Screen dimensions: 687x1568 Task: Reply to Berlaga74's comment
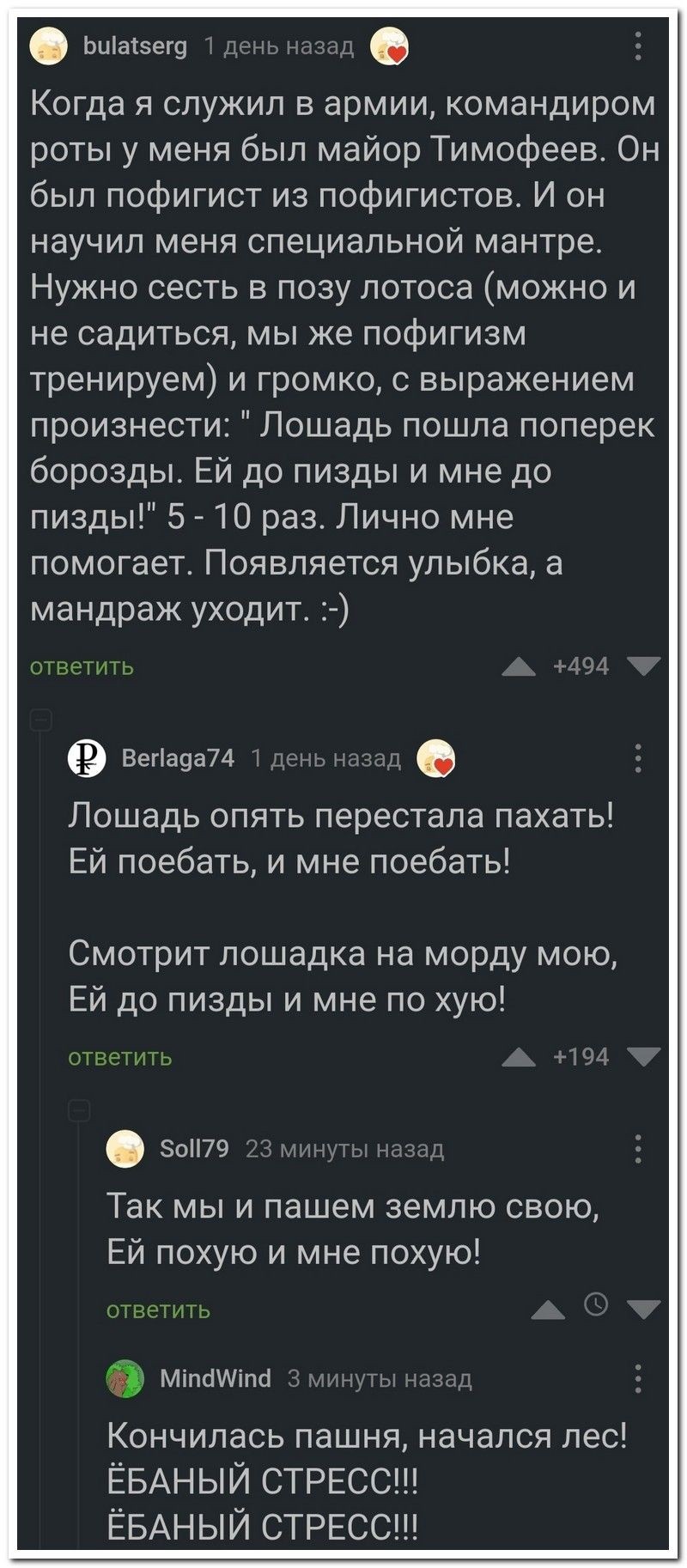[120, 1057]
